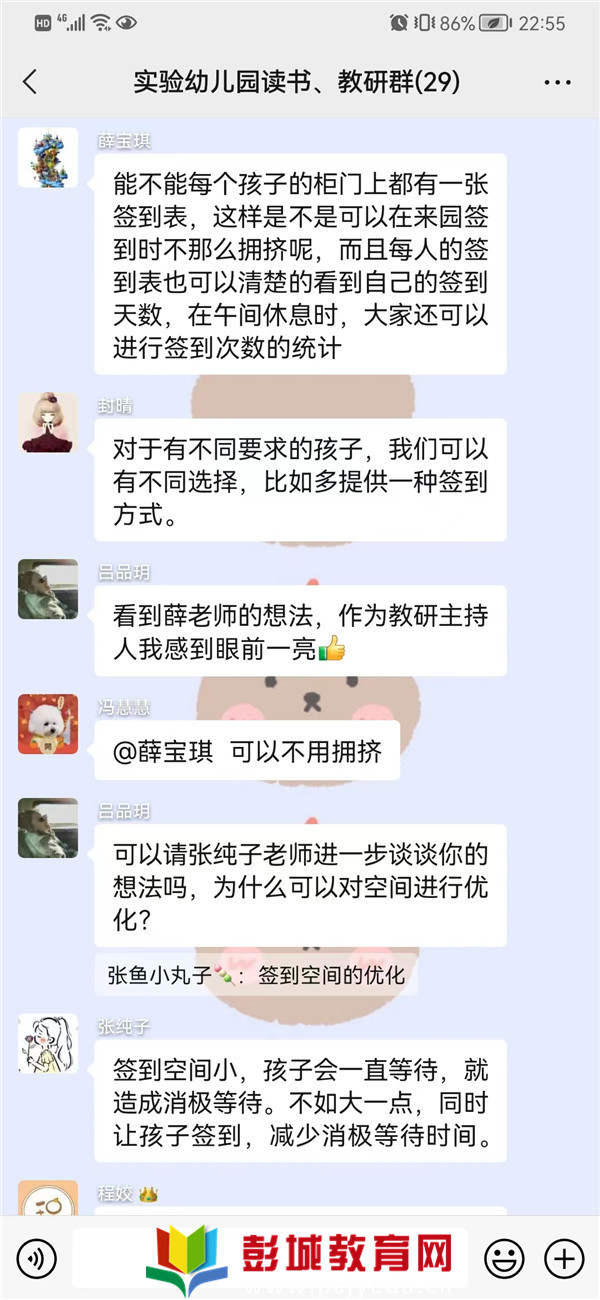
Task: Open 封晴's profile avatar
Action: (48, 422)
